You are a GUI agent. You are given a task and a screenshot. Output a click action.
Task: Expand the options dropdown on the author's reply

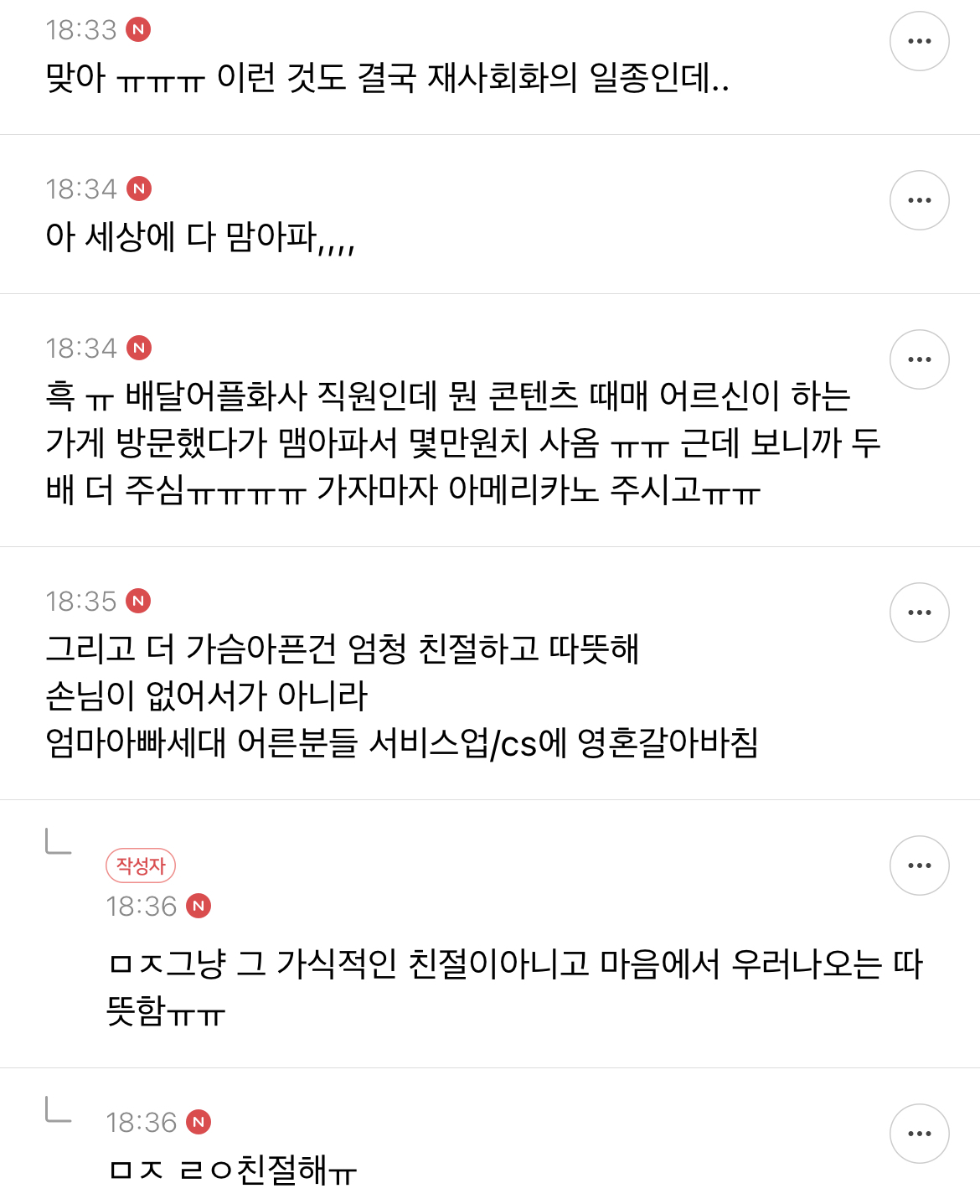click(x=919, y=865)
